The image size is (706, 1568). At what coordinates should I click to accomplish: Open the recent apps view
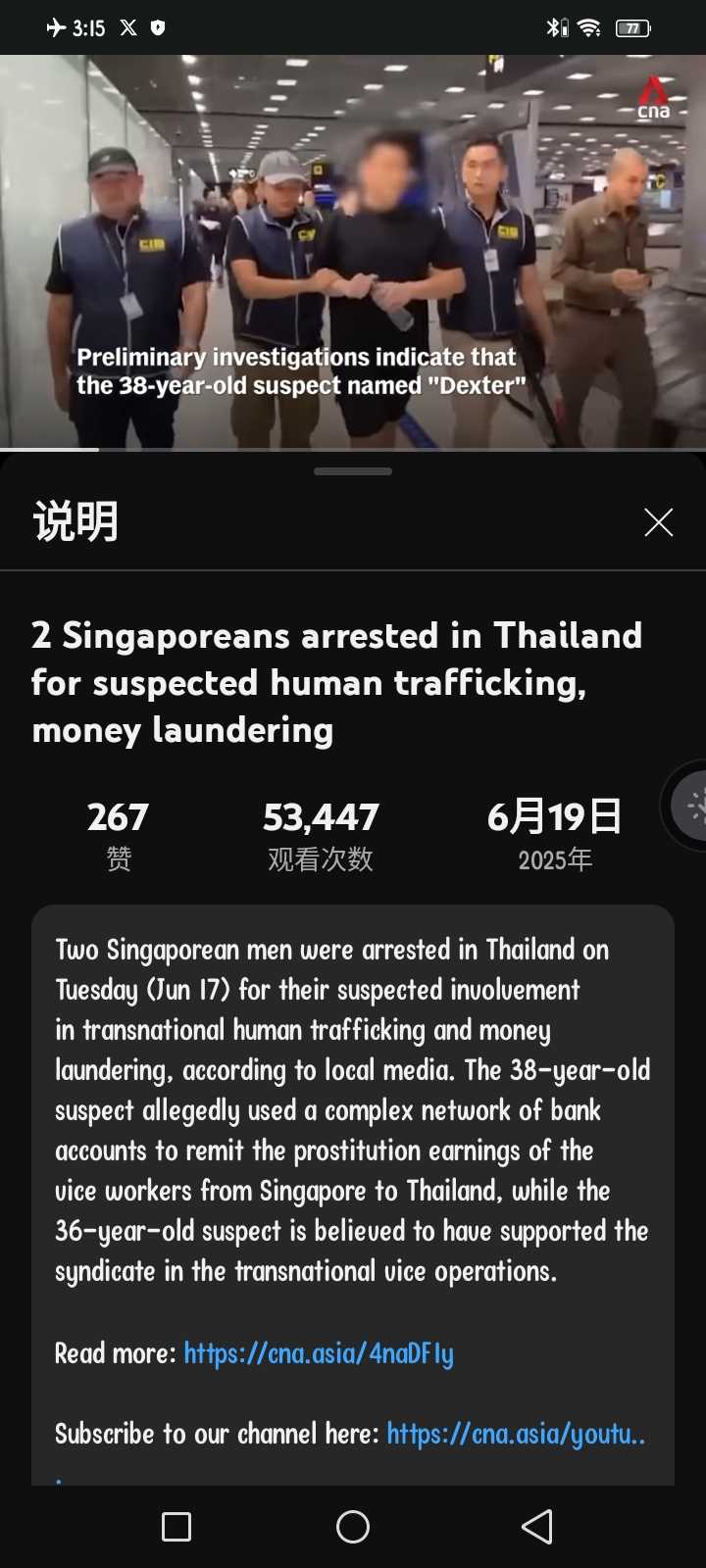tap(176, 1526)
